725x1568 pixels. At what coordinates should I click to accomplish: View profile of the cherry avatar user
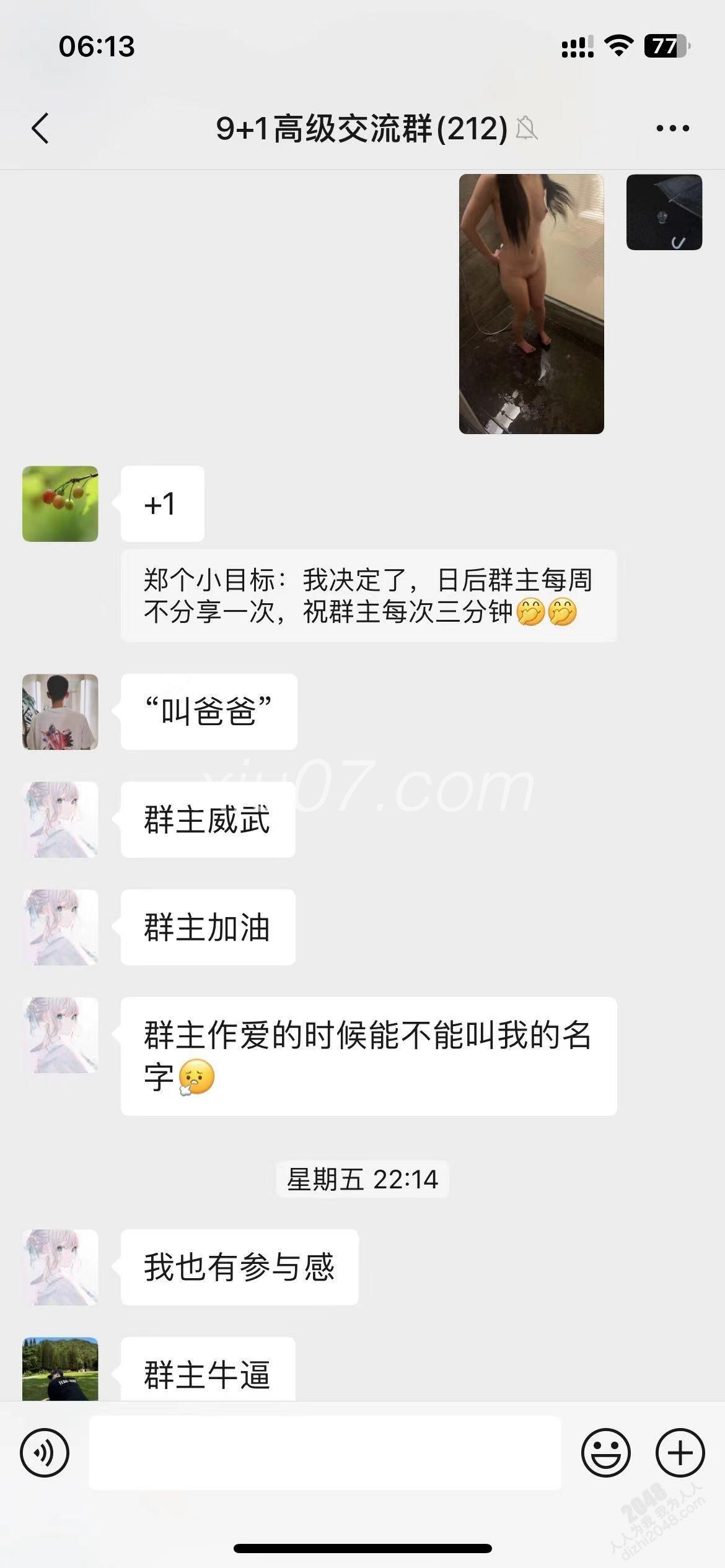(60, 503)
